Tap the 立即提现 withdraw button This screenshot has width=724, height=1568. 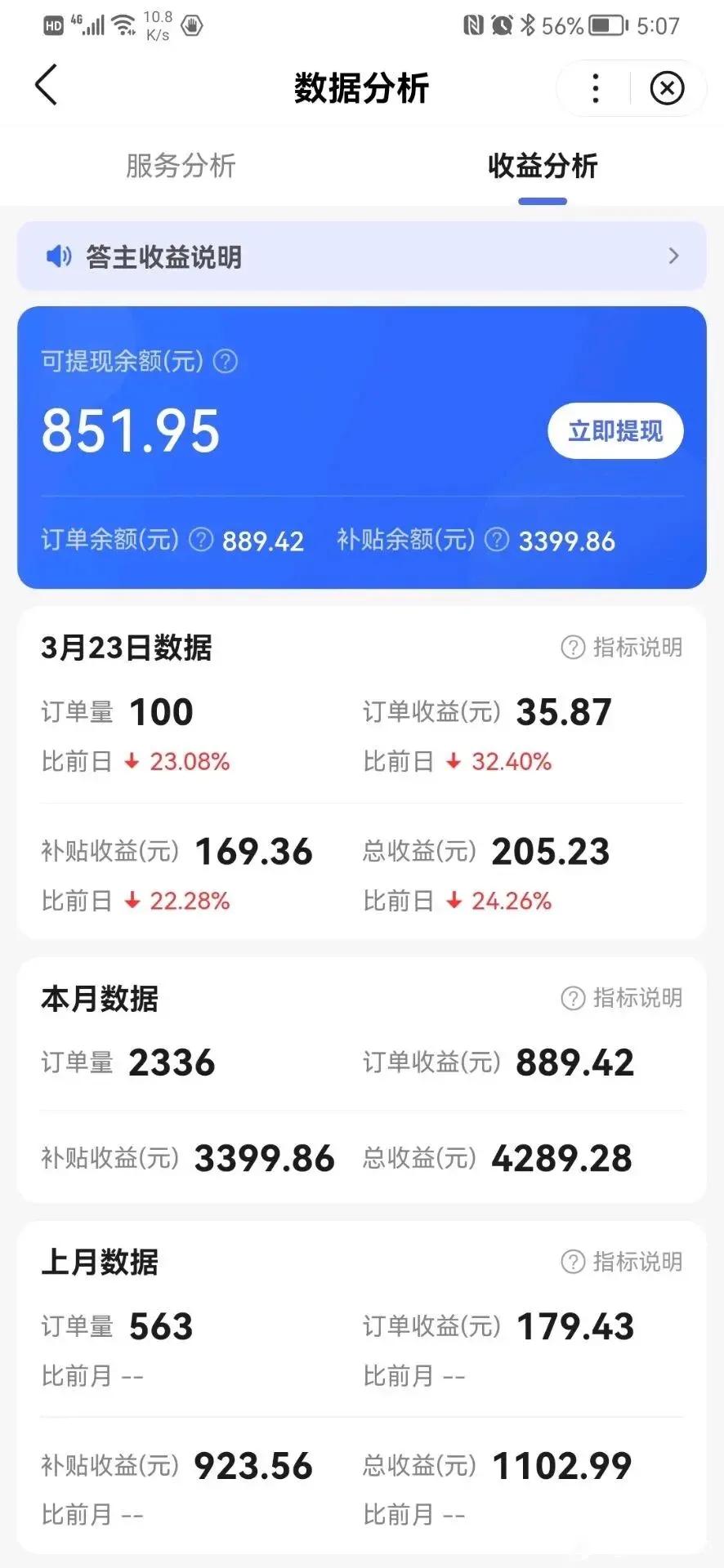click(615, 430)
